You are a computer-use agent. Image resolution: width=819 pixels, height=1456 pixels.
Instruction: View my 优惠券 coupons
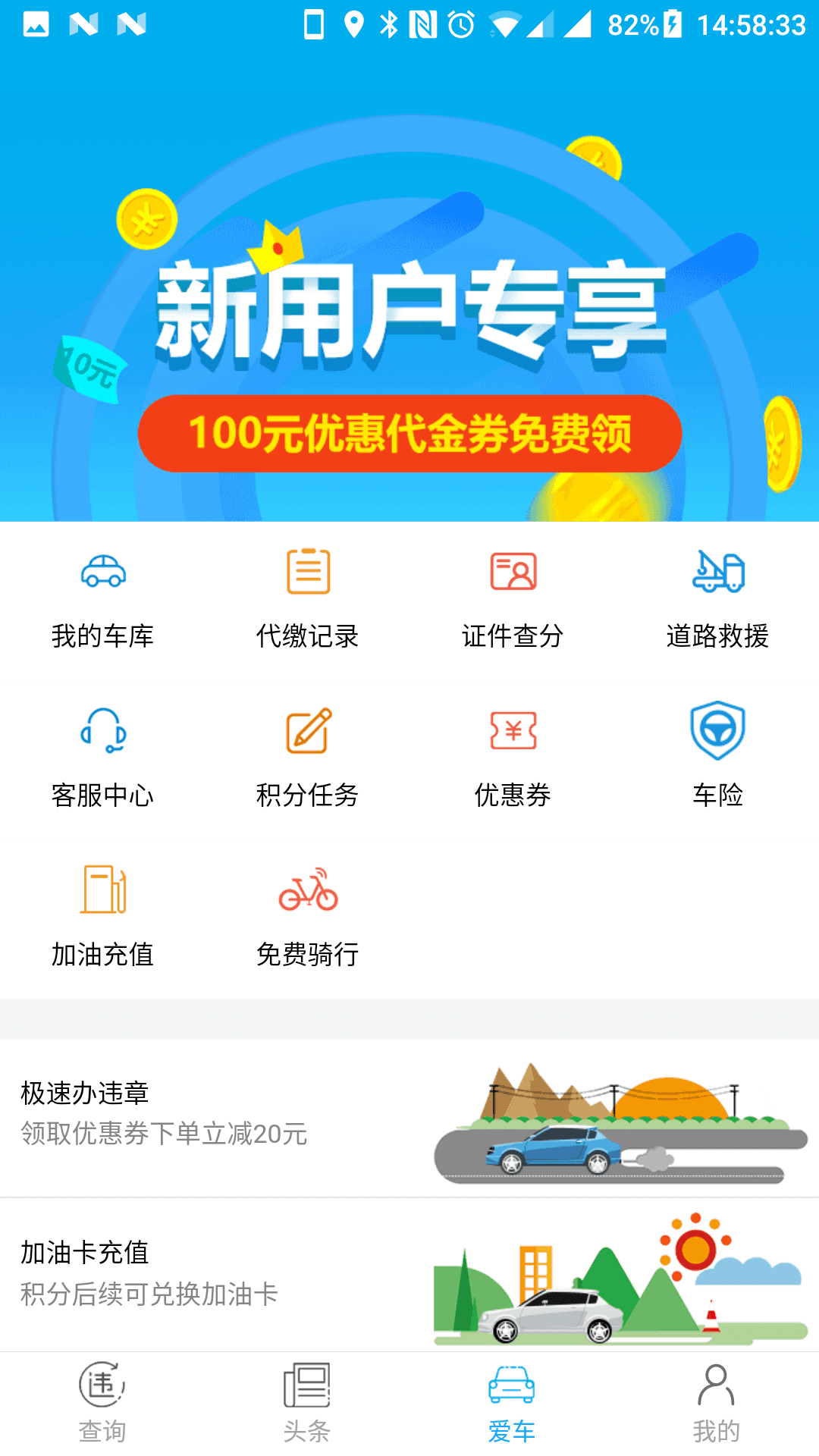point(513,758)
